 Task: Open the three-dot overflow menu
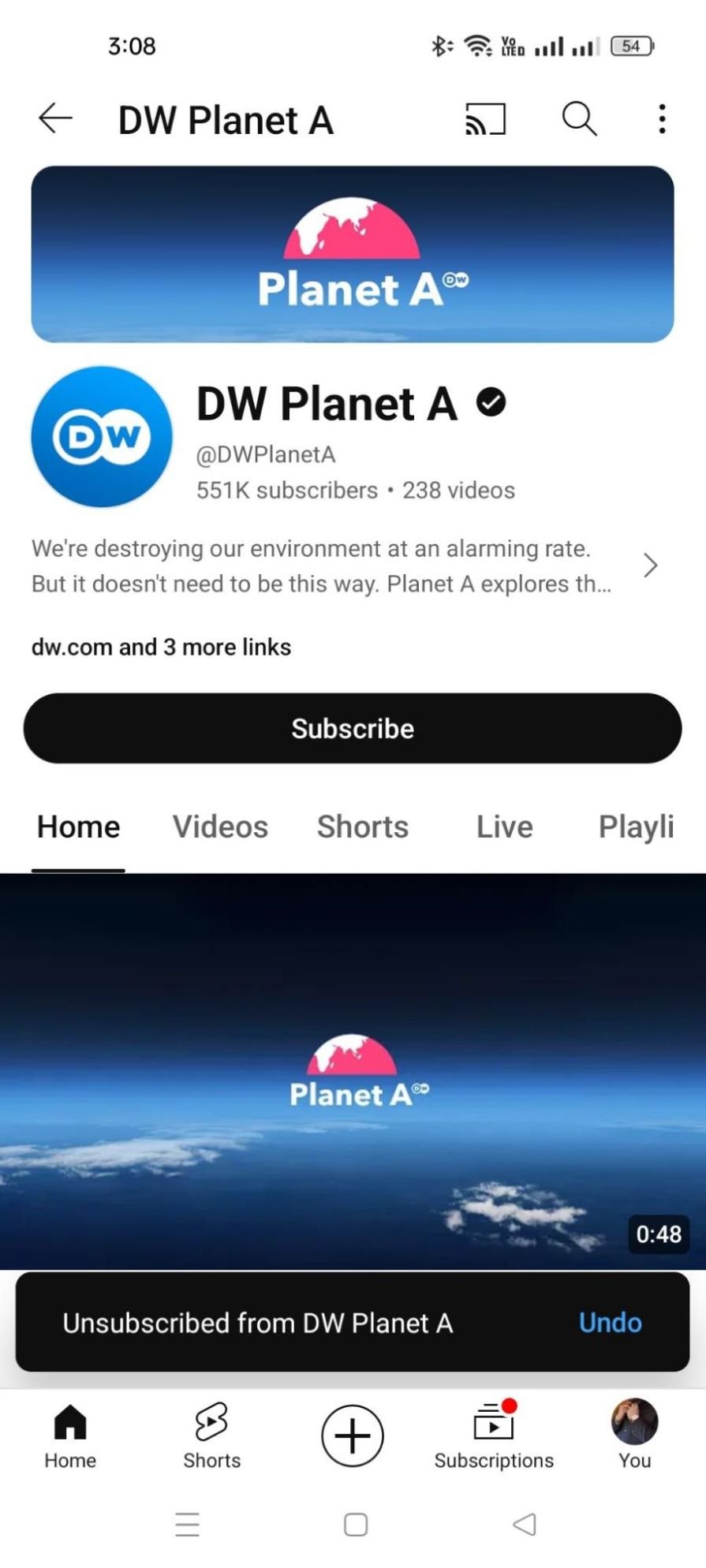pyautogui.click(x=662, y=119)
